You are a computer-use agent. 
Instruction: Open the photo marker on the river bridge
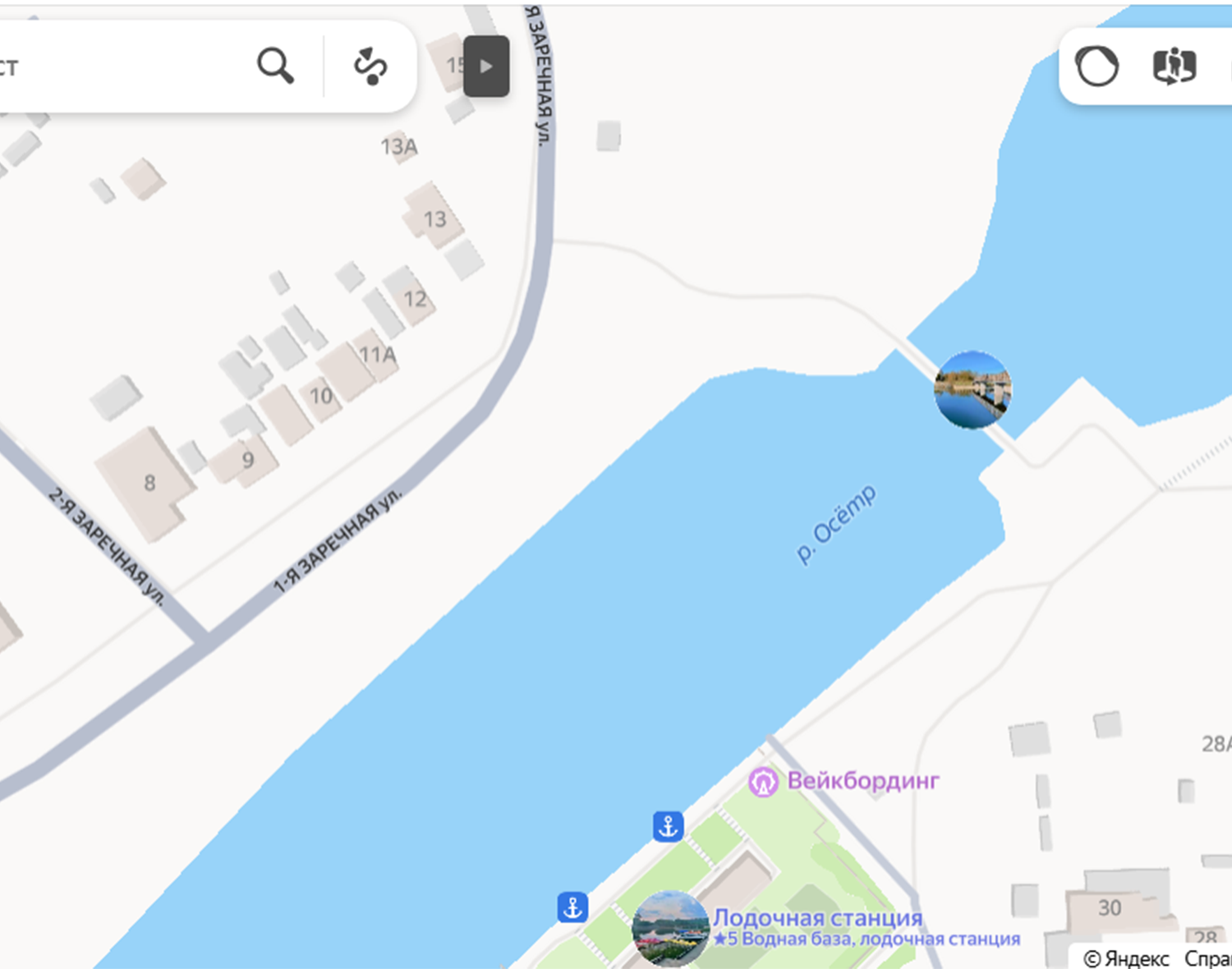pyautogui.click(x=973, y=390)
